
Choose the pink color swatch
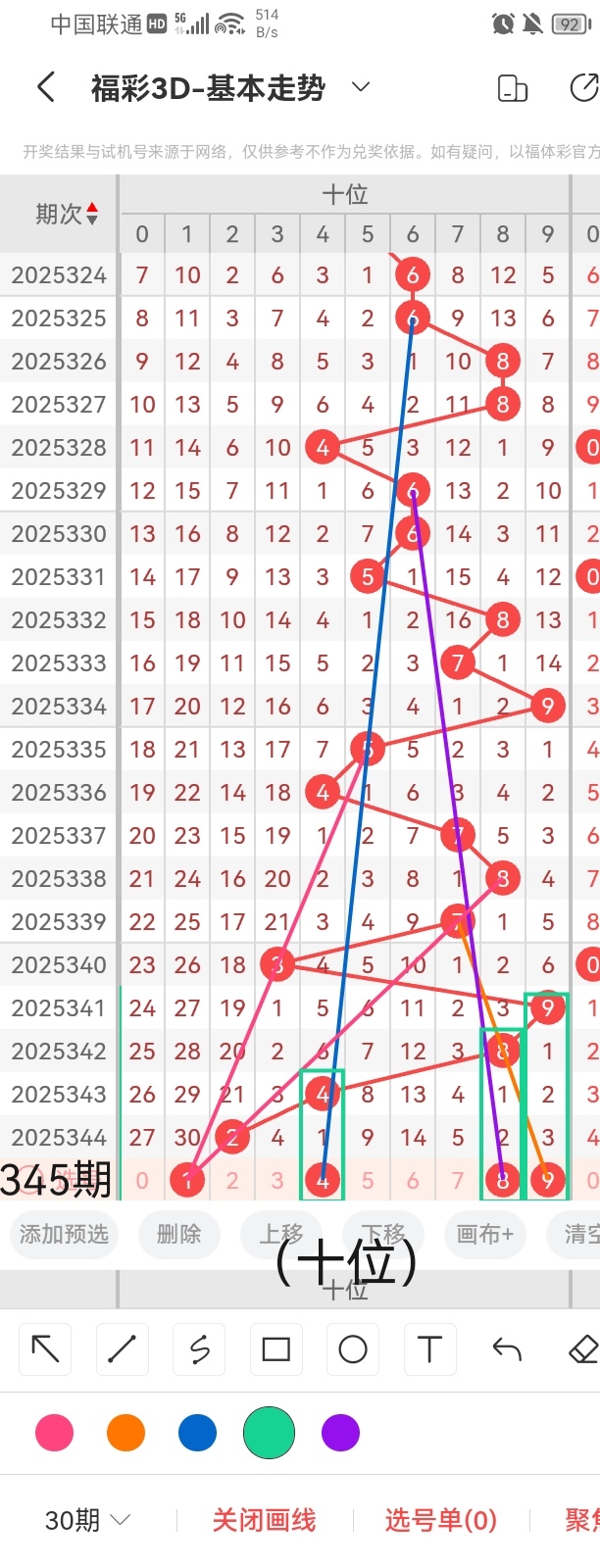[x=54, y=1433]
